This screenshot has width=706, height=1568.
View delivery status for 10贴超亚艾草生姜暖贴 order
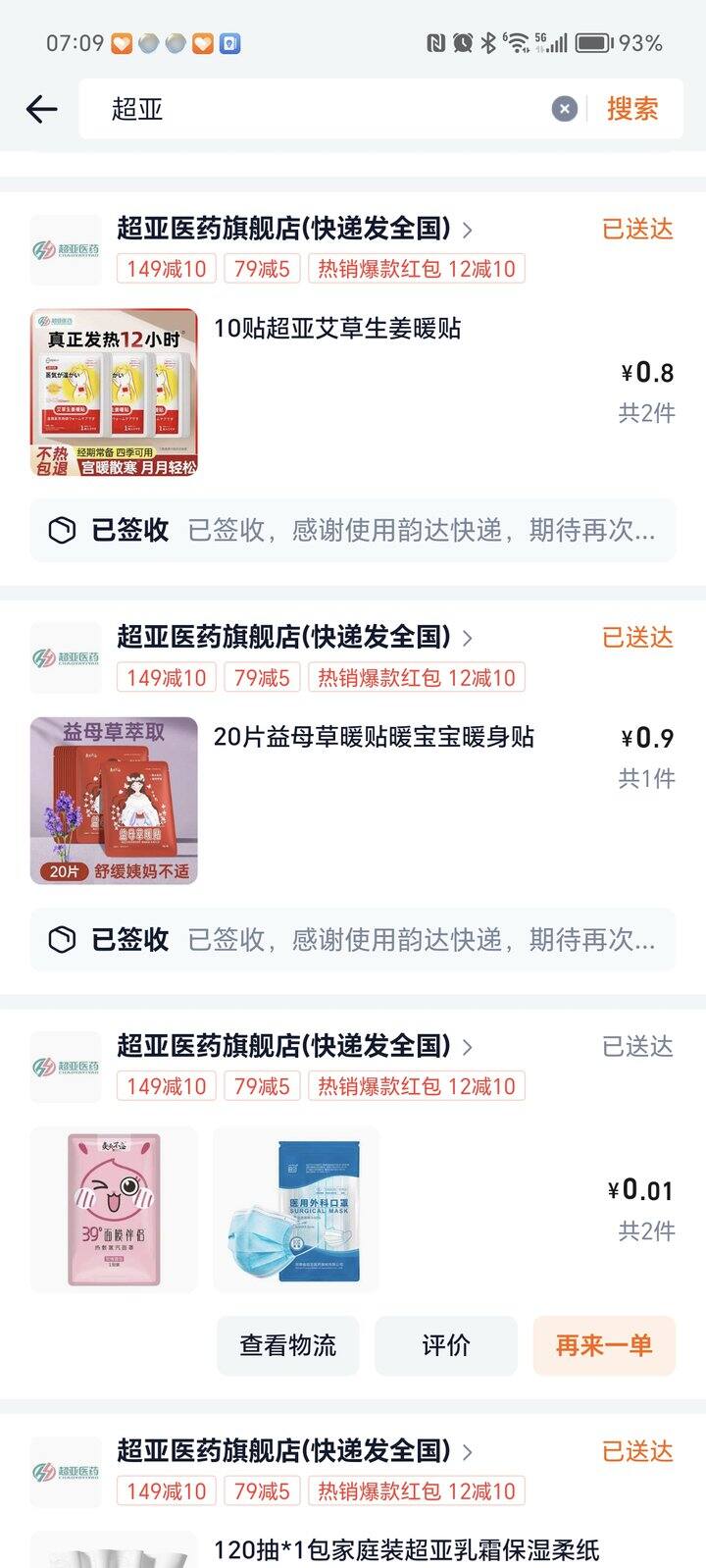[x=353, y=531]
